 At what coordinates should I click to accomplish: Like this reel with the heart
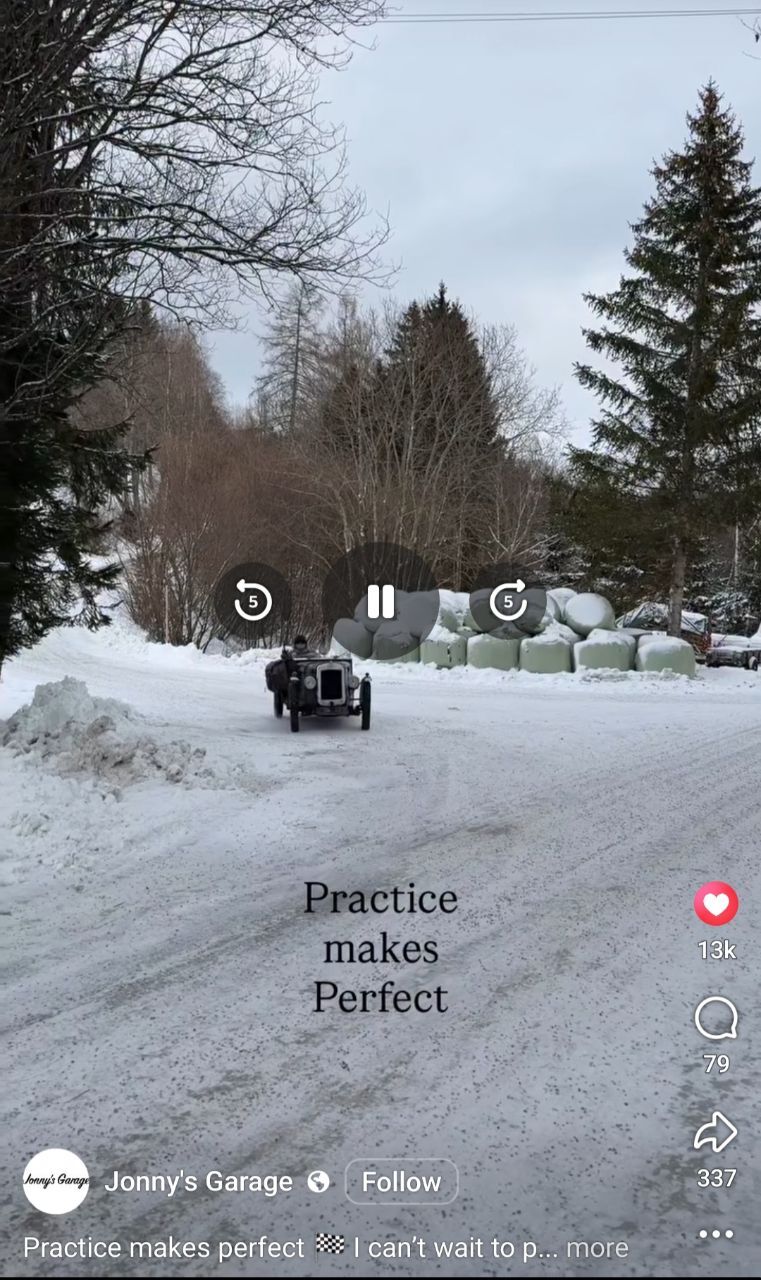tap(716, 904)
